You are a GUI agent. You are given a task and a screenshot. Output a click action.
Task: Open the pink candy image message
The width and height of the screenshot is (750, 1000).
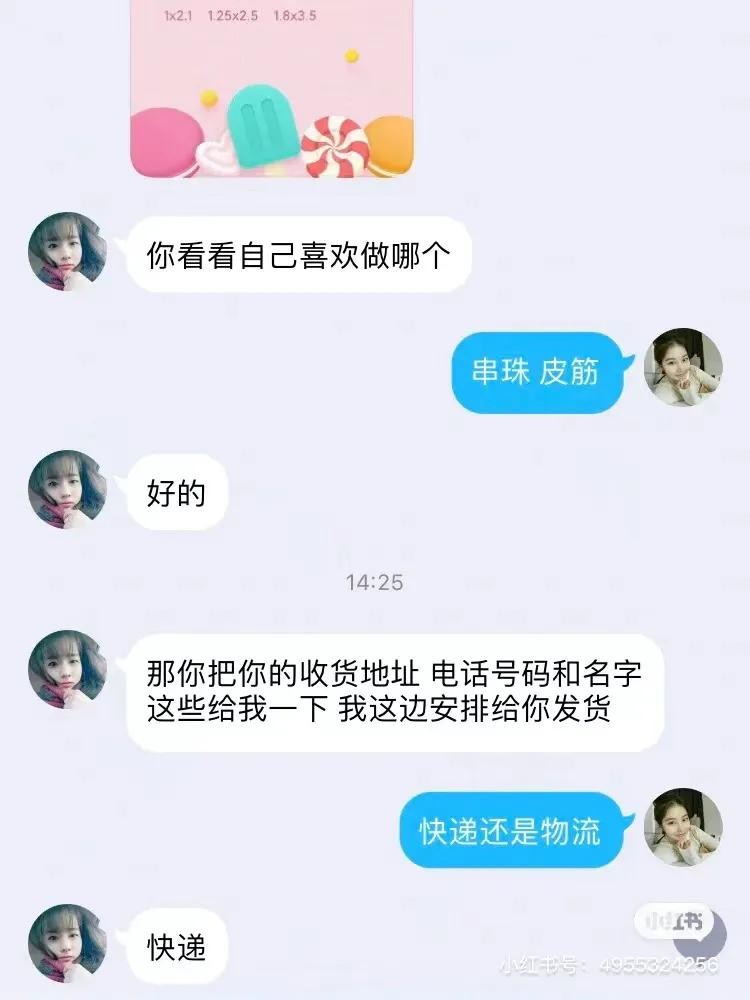tap(272, 88)
